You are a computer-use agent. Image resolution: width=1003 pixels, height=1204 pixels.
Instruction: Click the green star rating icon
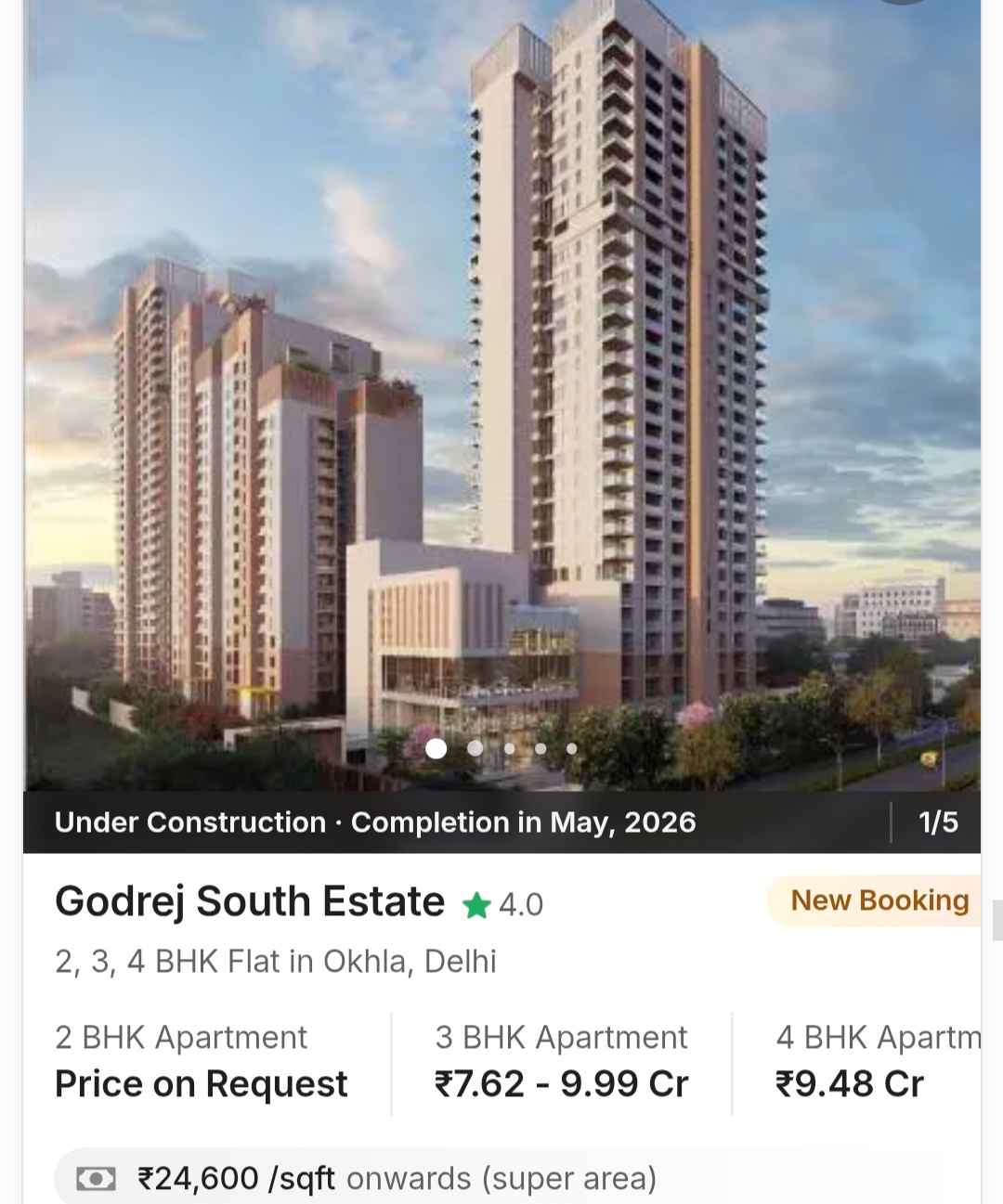pyautogui.click(x=477, y=903)
